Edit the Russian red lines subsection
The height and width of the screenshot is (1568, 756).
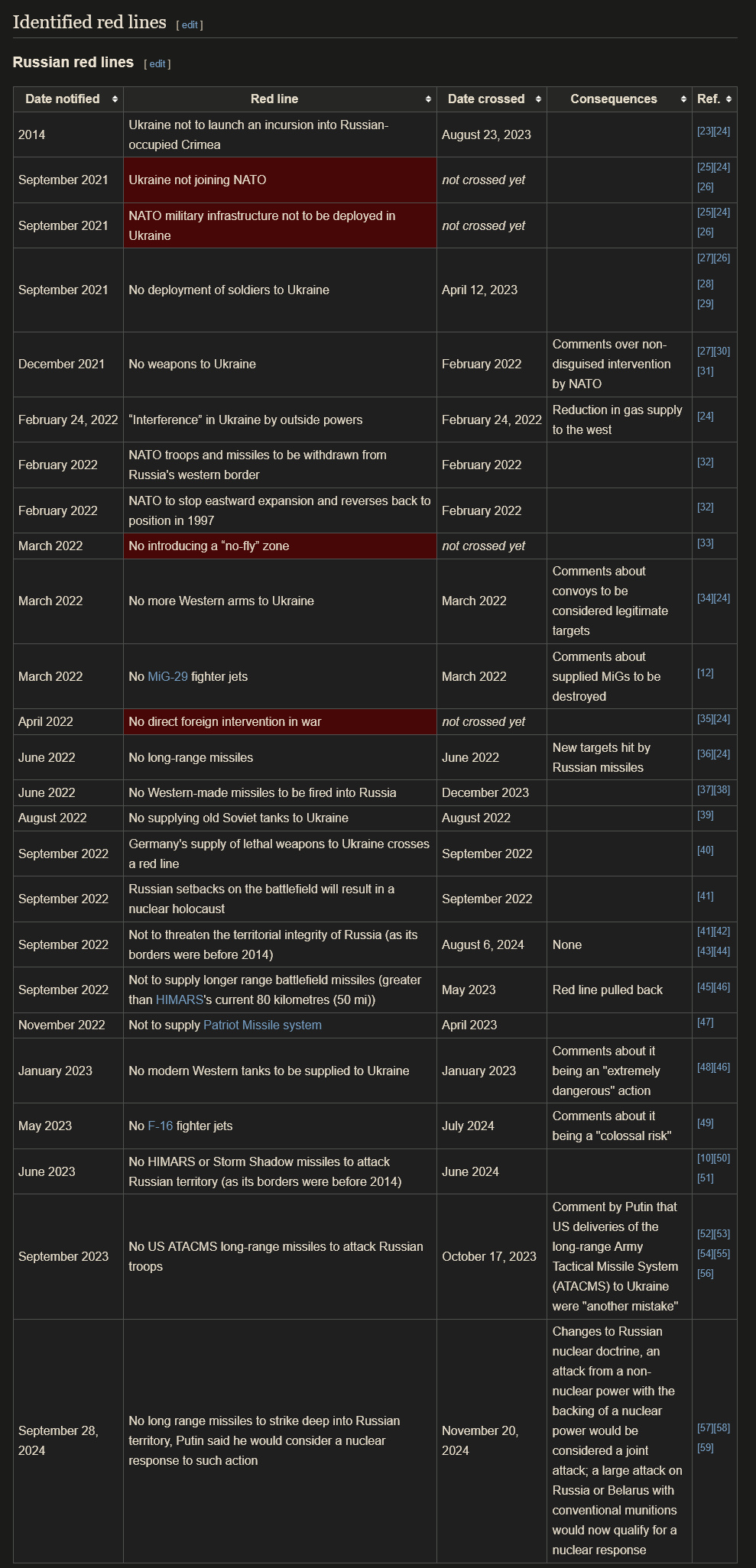[157, 63]
